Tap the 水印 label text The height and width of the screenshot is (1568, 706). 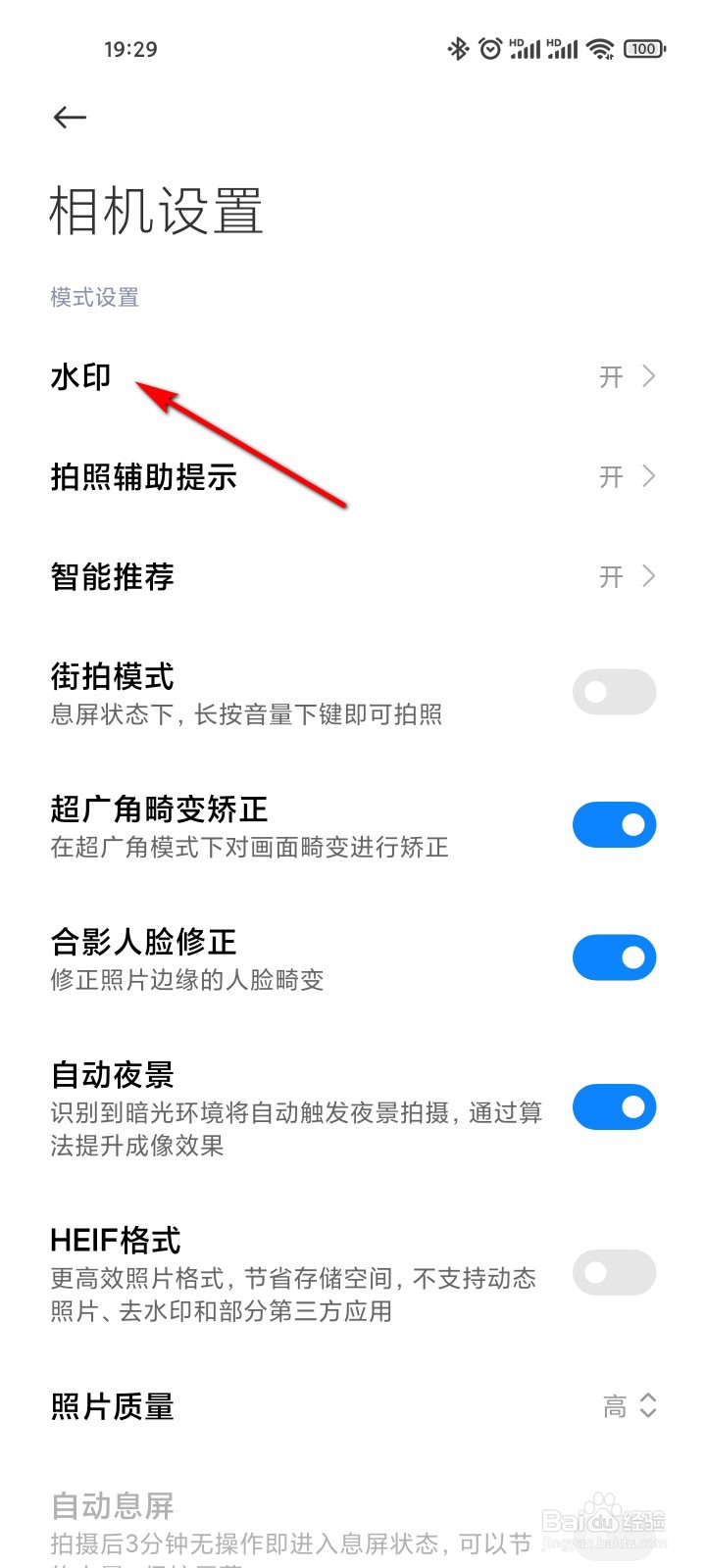click(x=80, y=376)
